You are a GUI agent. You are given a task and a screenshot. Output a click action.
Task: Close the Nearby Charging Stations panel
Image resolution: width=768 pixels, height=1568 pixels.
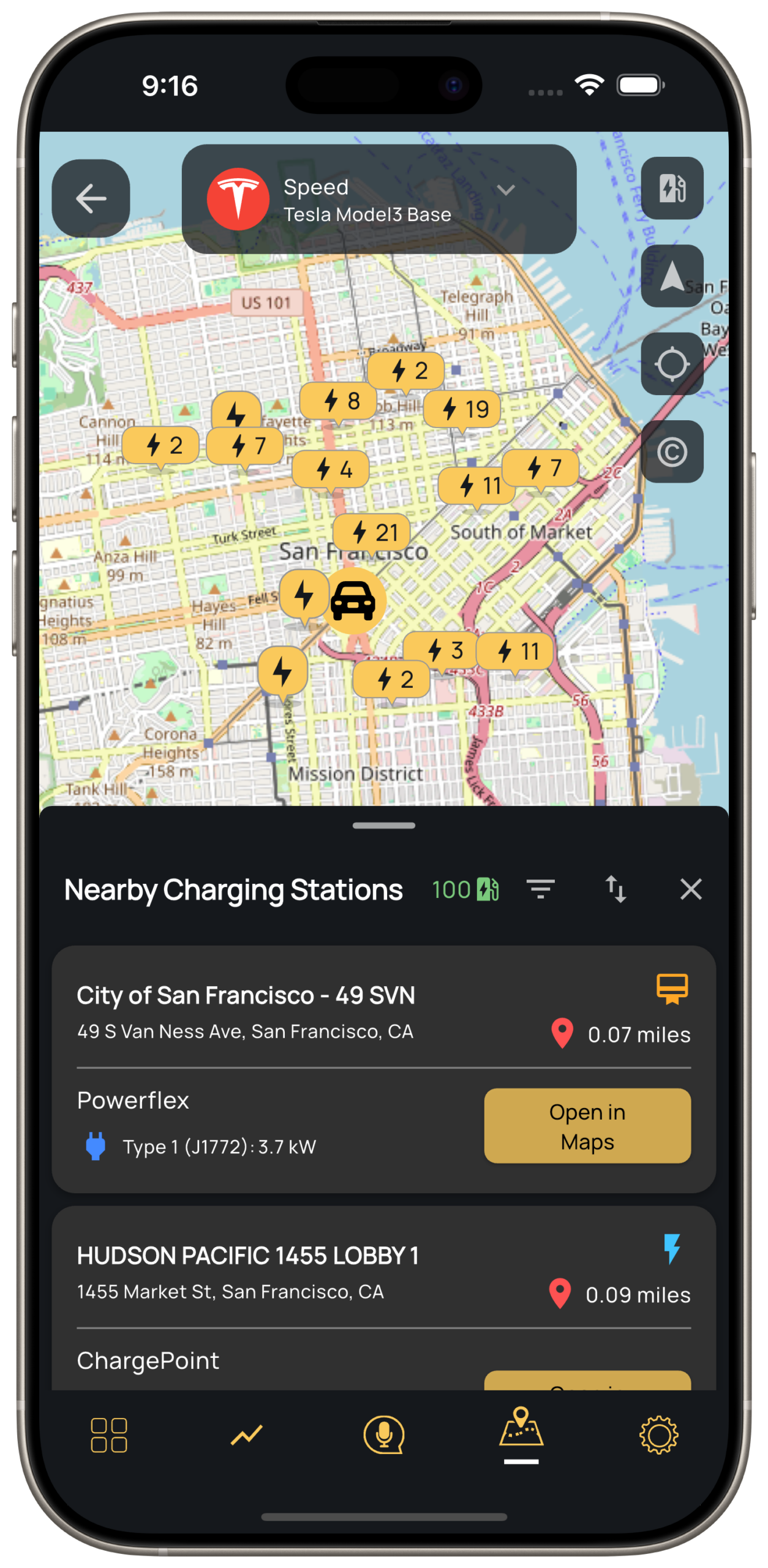691,889
